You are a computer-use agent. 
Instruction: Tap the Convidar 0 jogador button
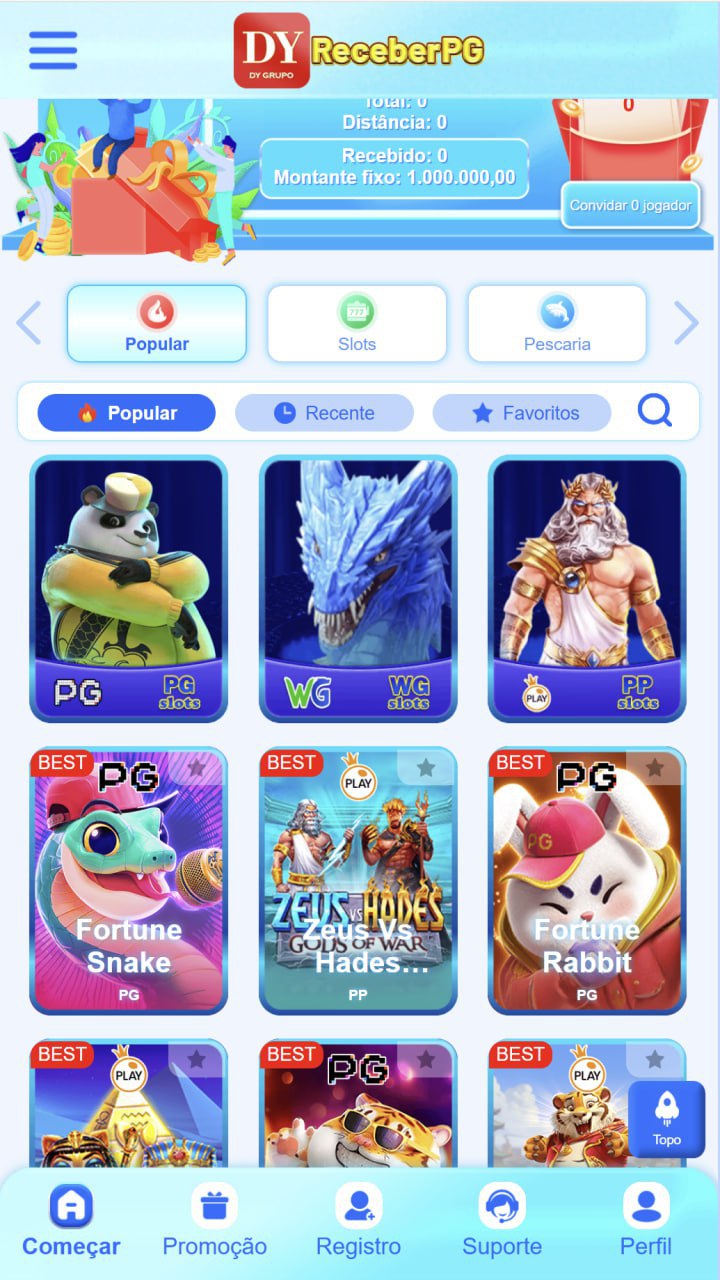pos(630,205)
